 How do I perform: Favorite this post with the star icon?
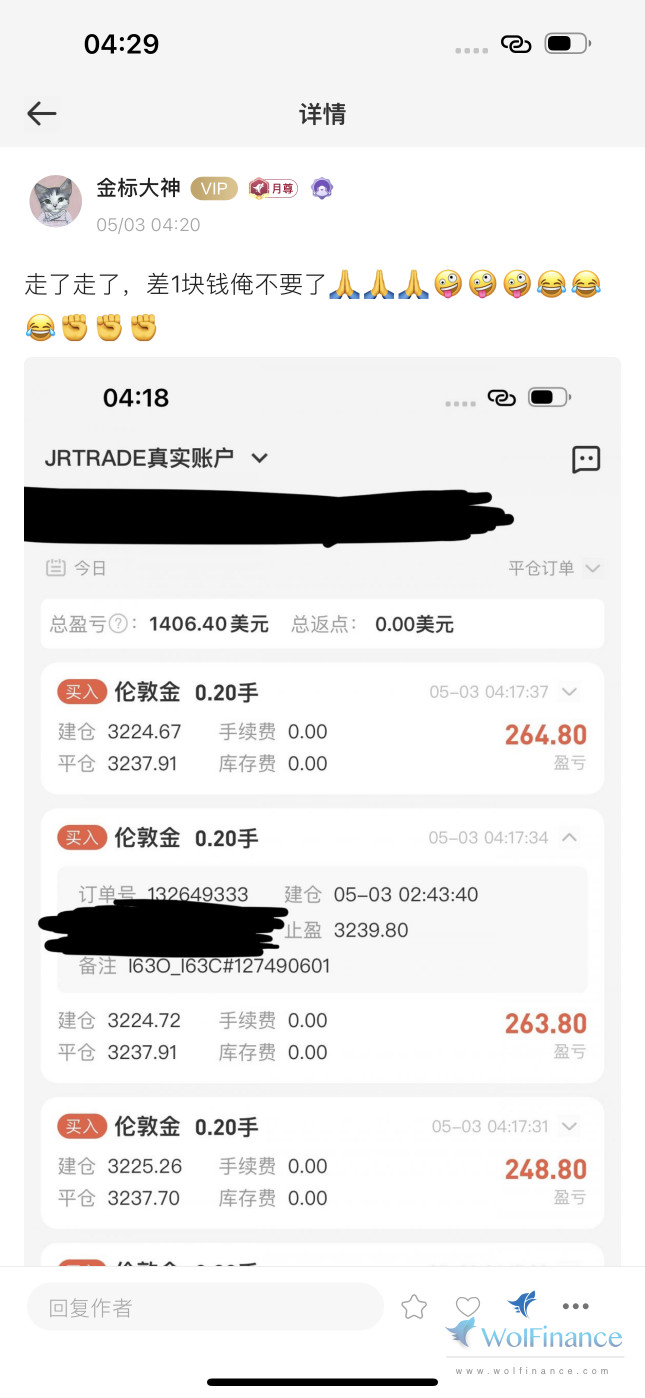click(414, 1307)
